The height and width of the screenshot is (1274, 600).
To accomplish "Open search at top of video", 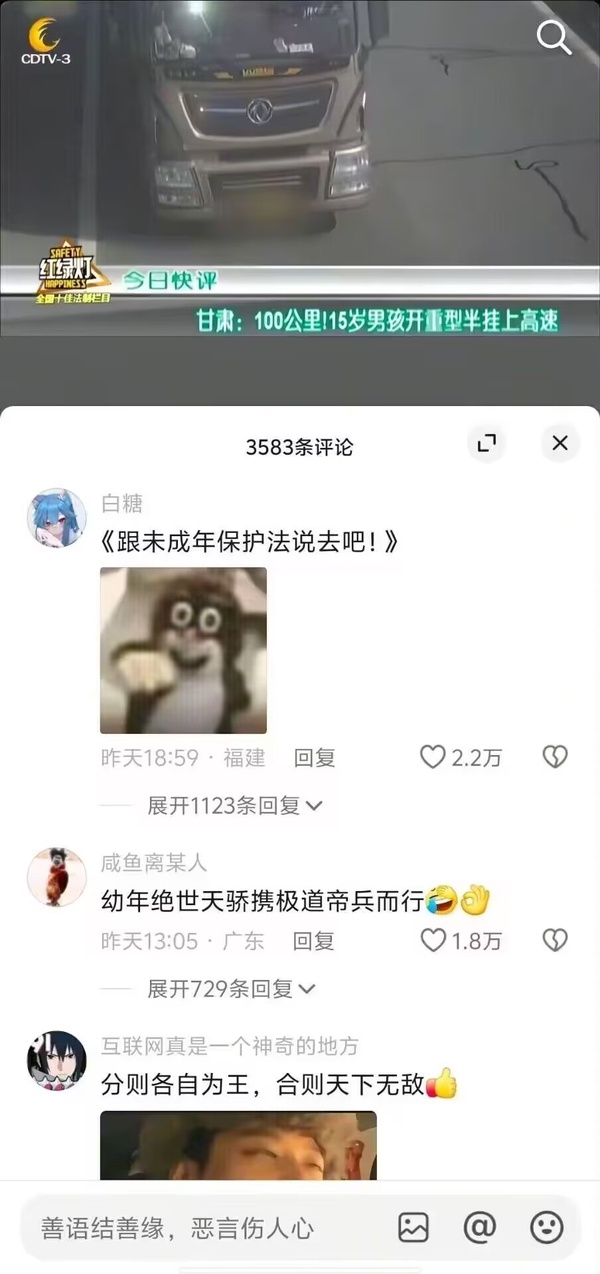I will 553,37.
